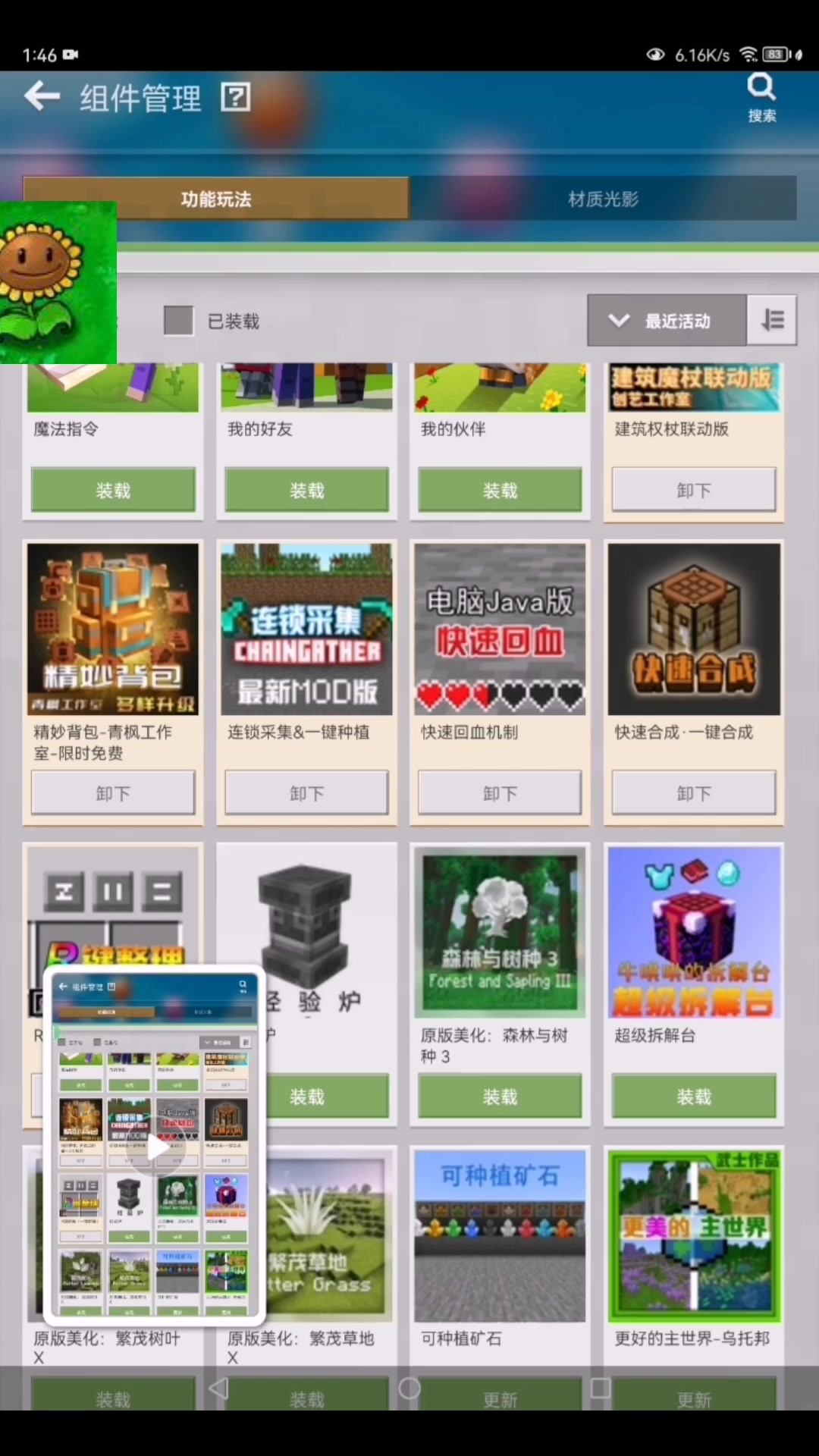The image size is (819, 1456).
Task: Go back from 组件管理
Action: (42, 97)
